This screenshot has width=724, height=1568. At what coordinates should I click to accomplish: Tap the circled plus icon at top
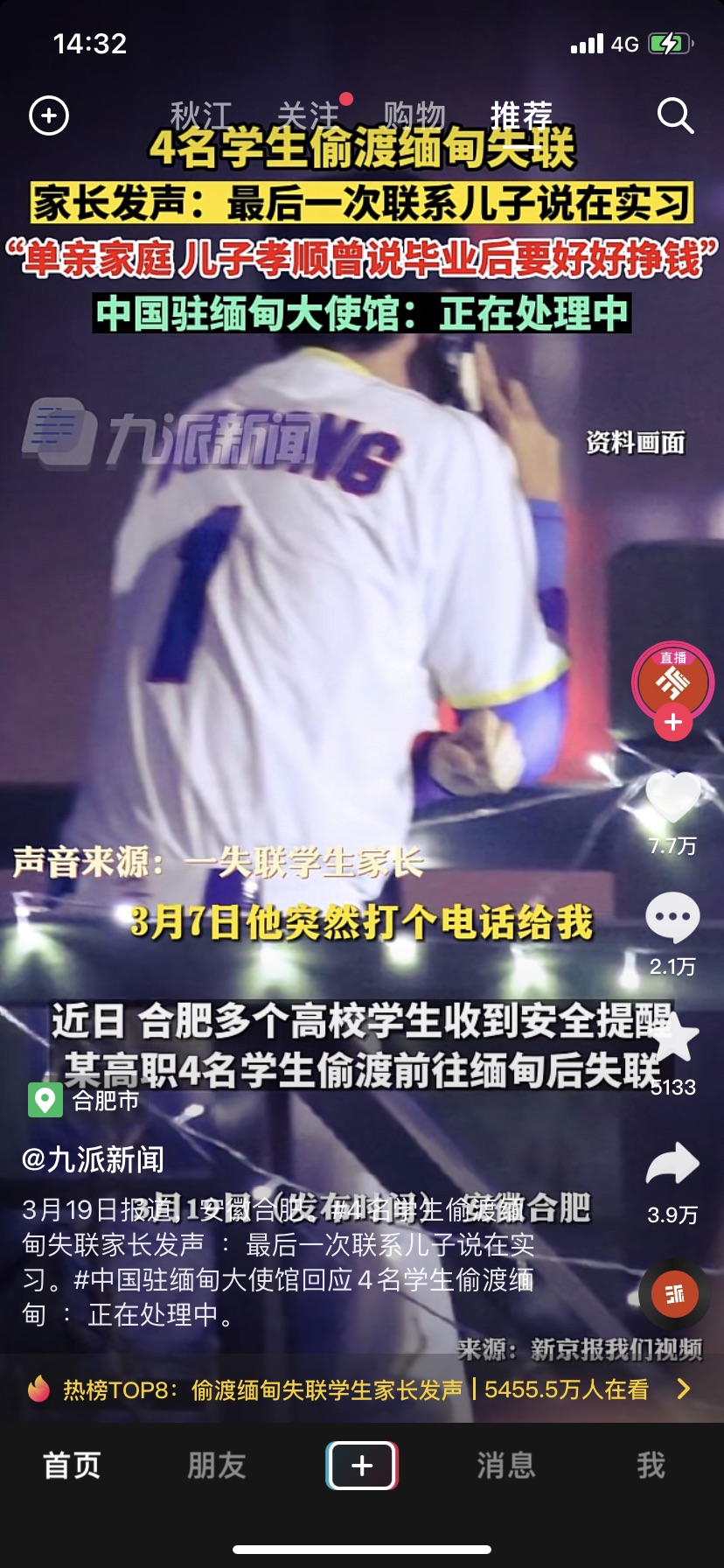pyautogui.click(x=49, y=115)
